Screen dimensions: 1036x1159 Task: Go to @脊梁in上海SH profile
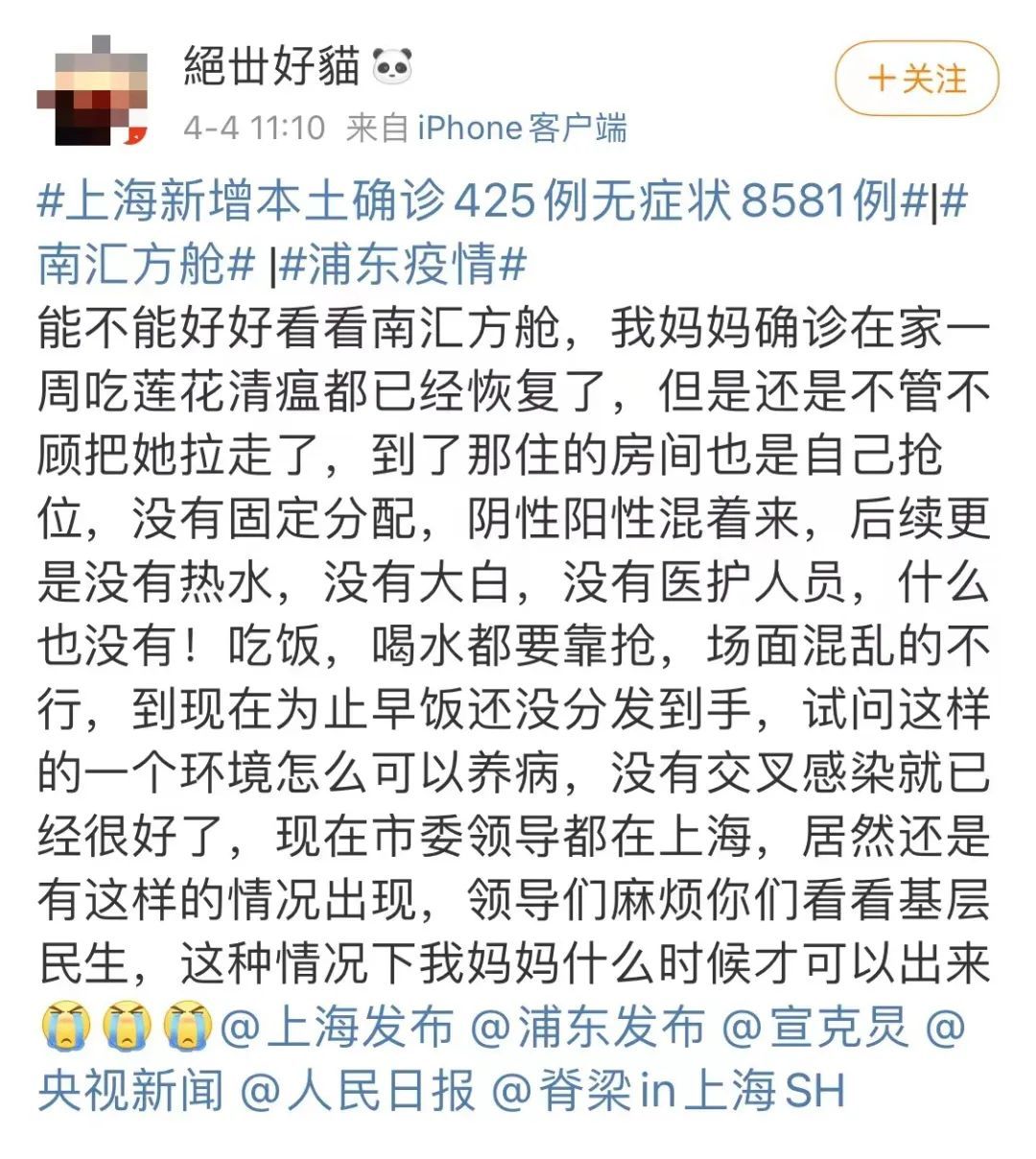[670, 1090]
